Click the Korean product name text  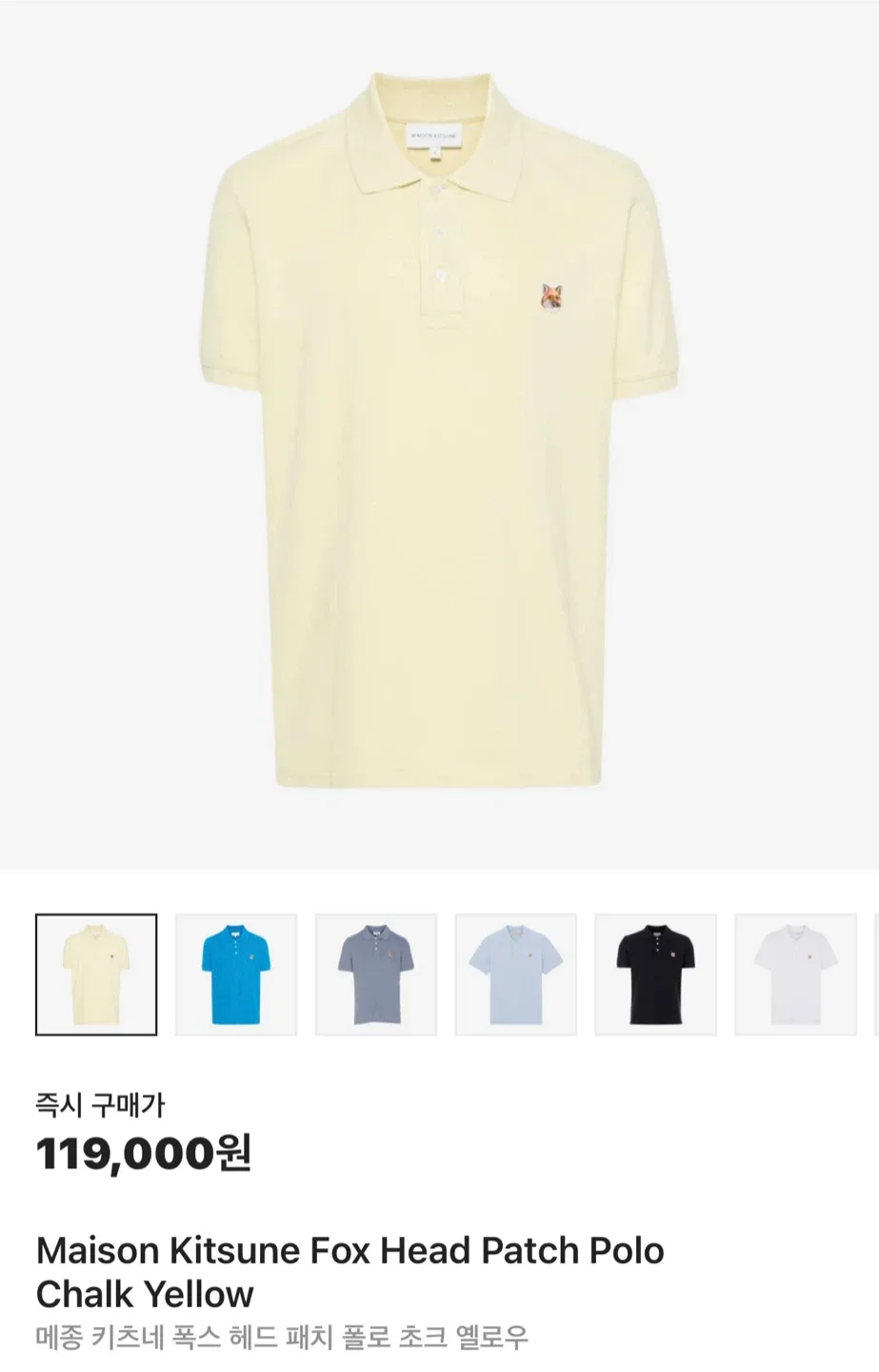pos(280,1338)
